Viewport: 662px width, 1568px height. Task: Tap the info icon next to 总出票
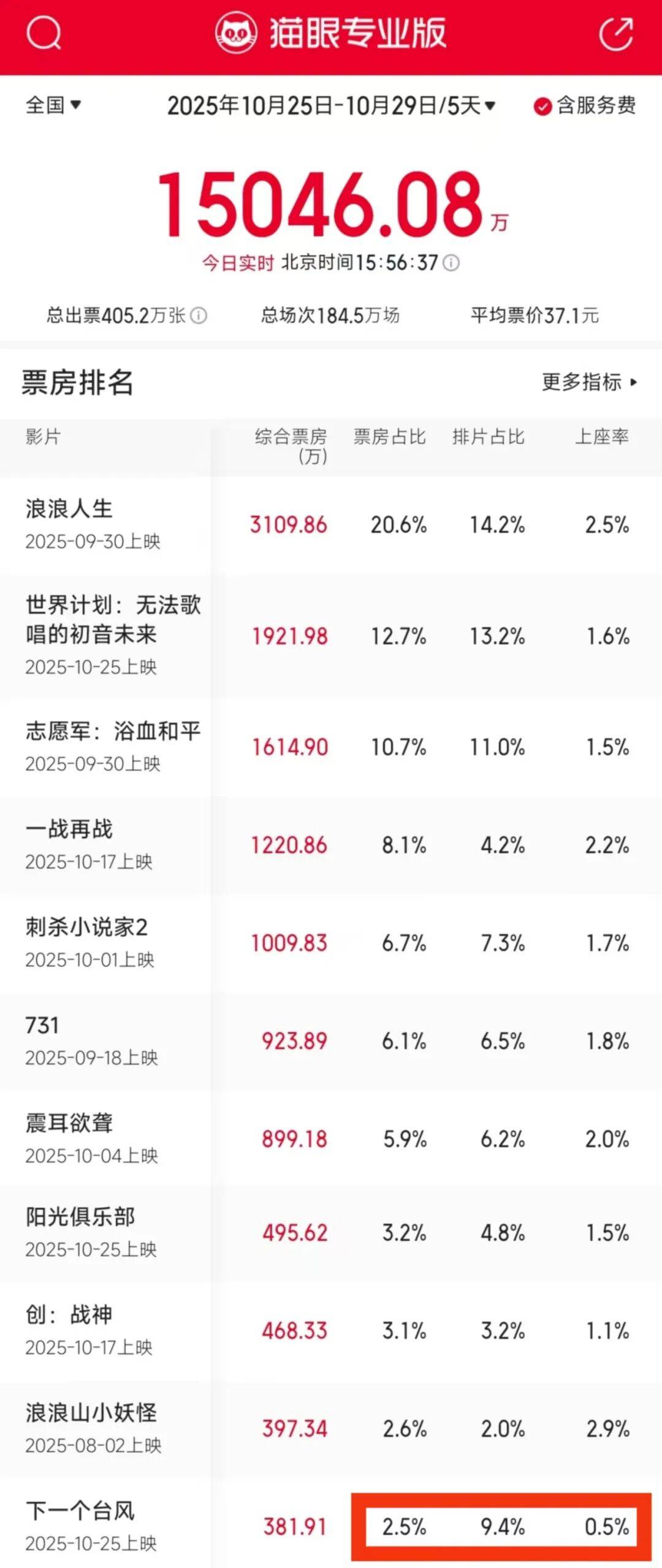199,316
